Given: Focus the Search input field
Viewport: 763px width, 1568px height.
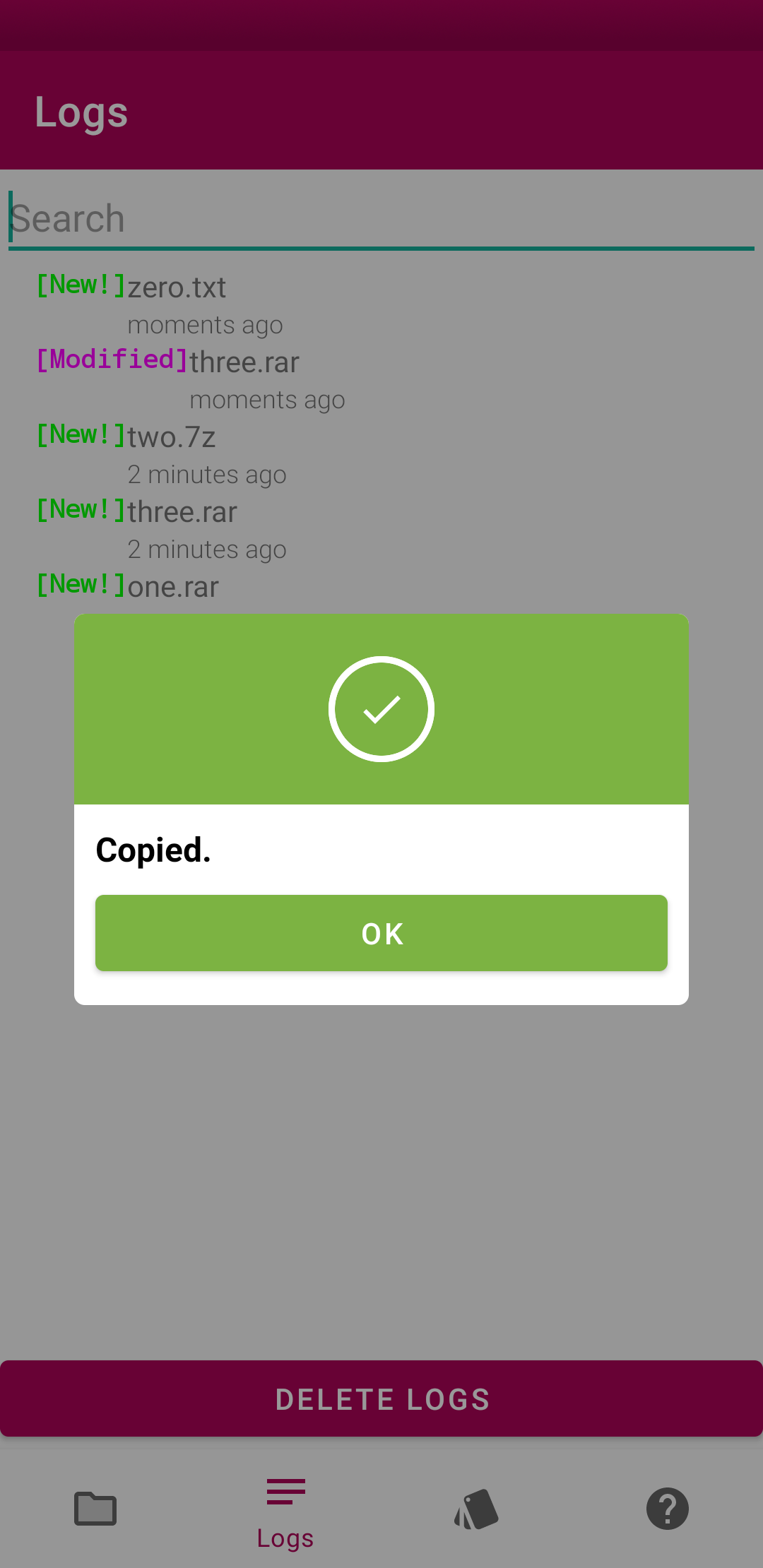Looking at the screenshot, I should pyautogui.click(x=381, y=219).
